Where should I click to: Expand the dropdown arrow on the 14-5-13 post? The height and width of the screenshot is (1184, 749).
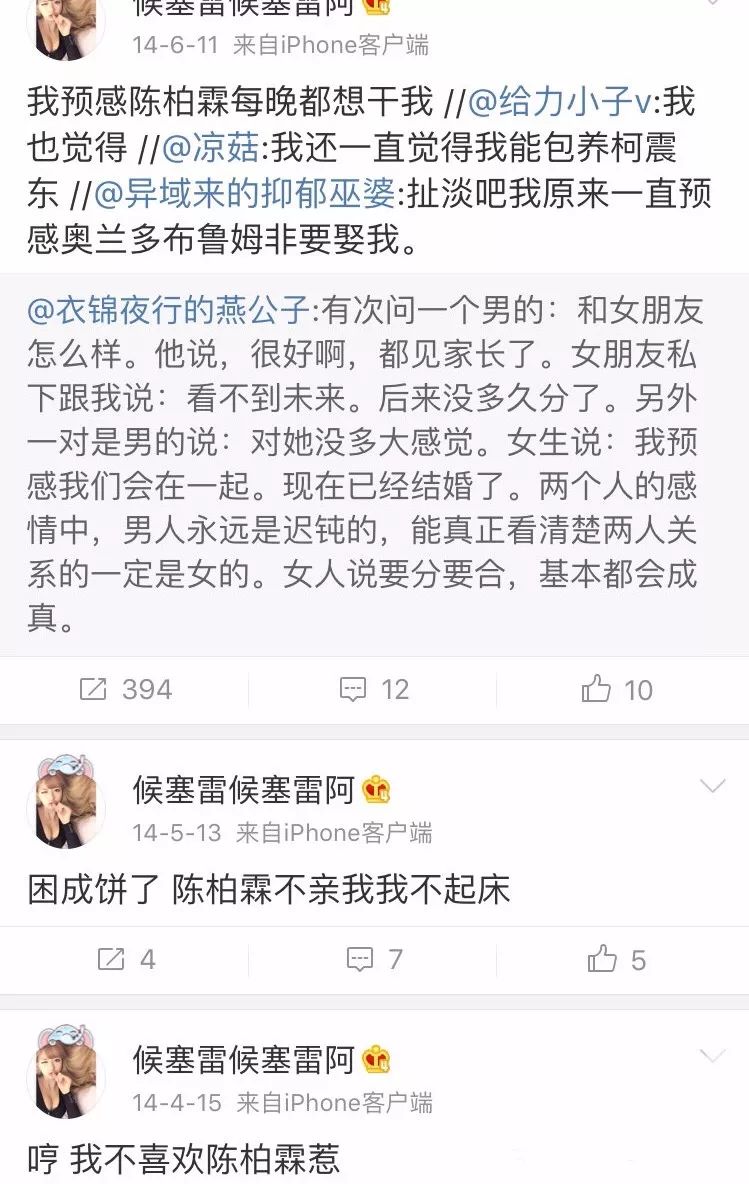pyautogui.click(x=712, y=787)
